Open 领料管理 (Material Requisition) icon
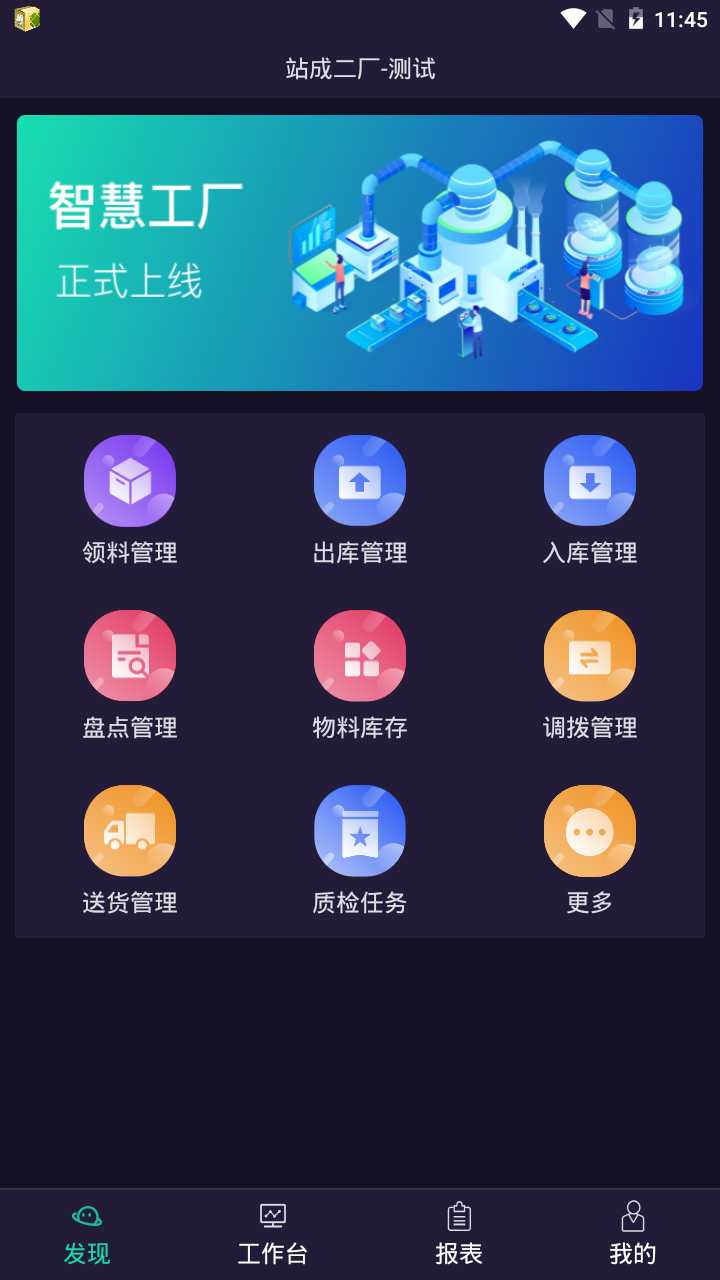The image size is (720, 1280). pos(130,480)
